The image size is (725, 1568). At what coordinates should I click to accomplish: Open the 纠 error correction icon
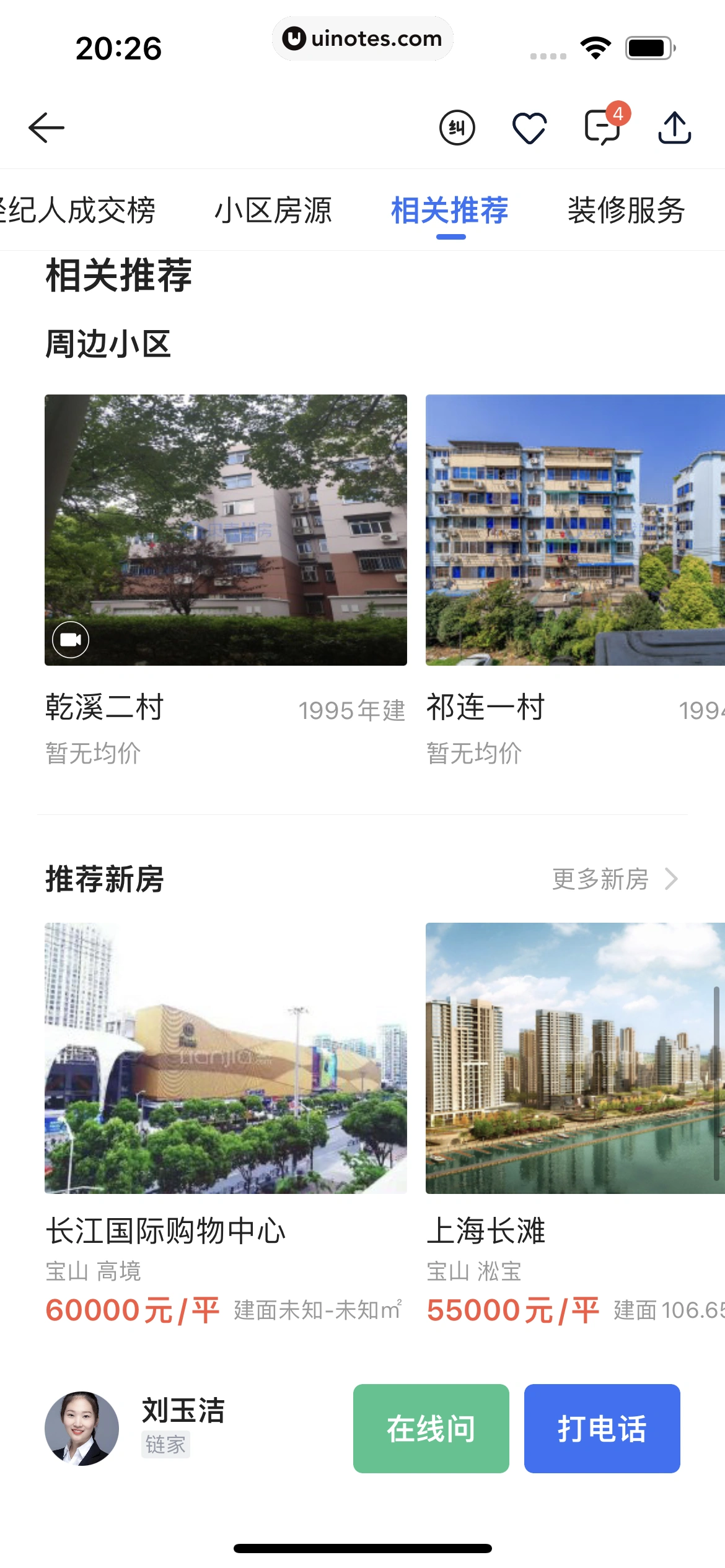coord(457,128)
